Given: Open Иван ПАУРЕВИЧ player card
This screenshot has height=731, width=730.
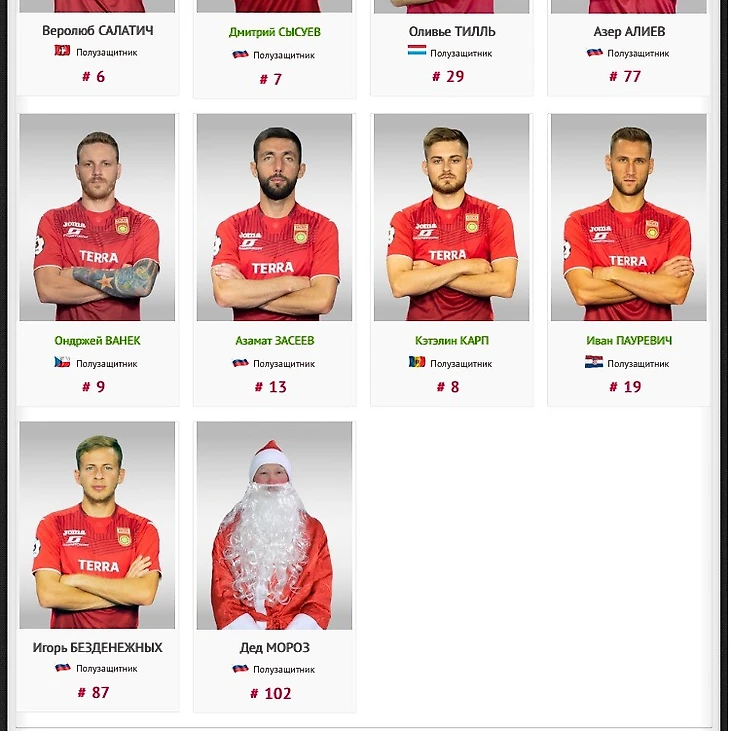Looking at the screenshot, I should pos(628,217).
